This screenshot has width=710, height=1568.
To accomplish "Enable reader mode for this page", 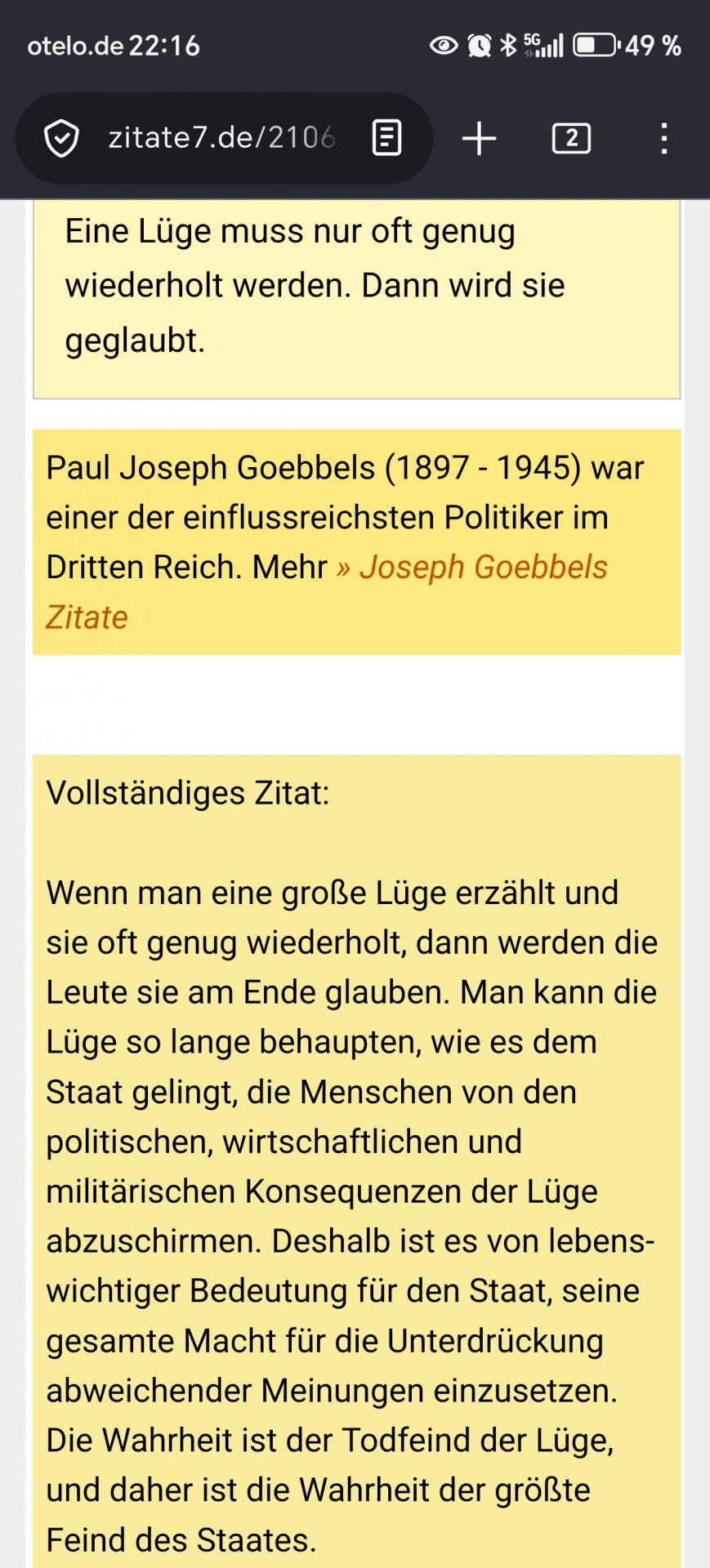I will coord(386,138).
